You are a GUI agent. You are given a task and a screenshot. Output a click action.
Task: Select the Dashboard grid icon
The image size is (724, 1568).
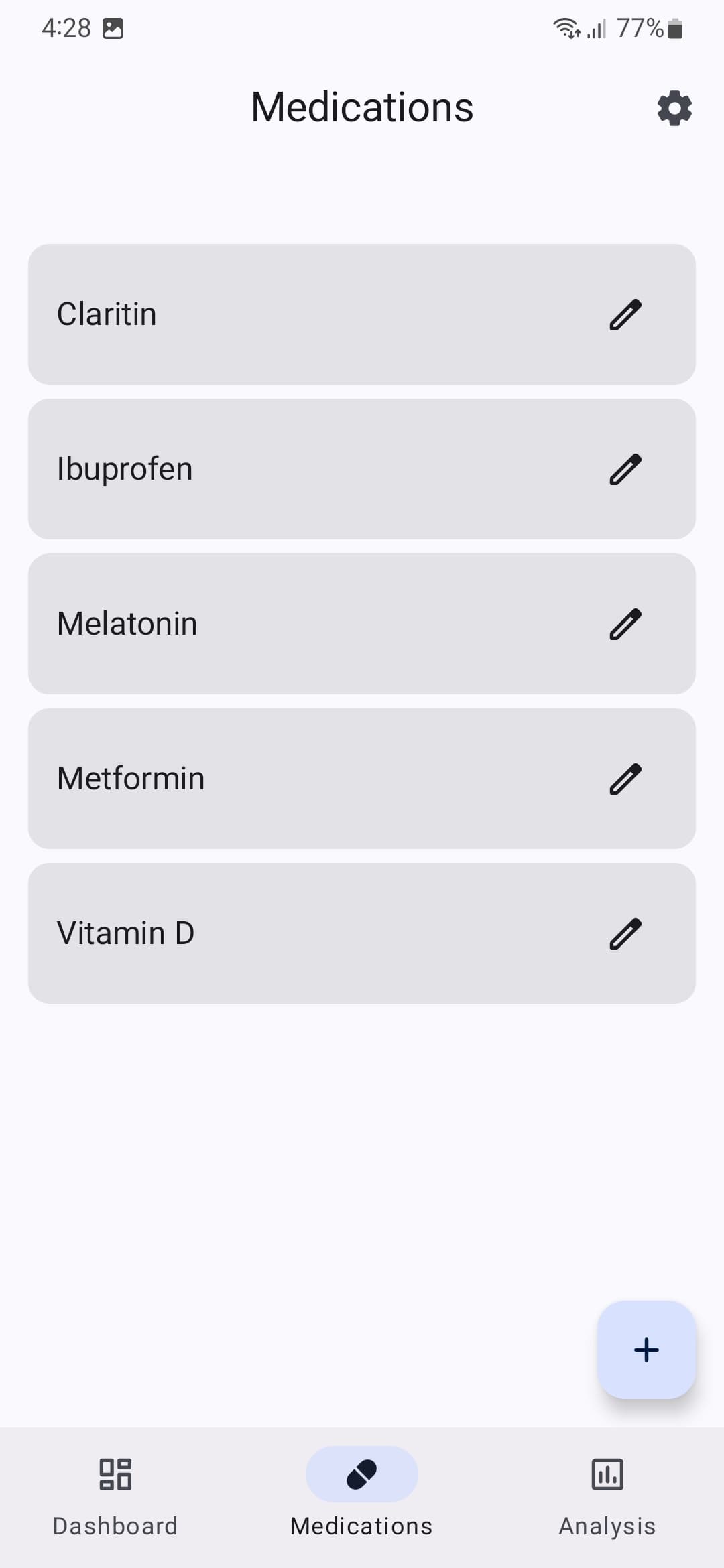point(114,1475)
